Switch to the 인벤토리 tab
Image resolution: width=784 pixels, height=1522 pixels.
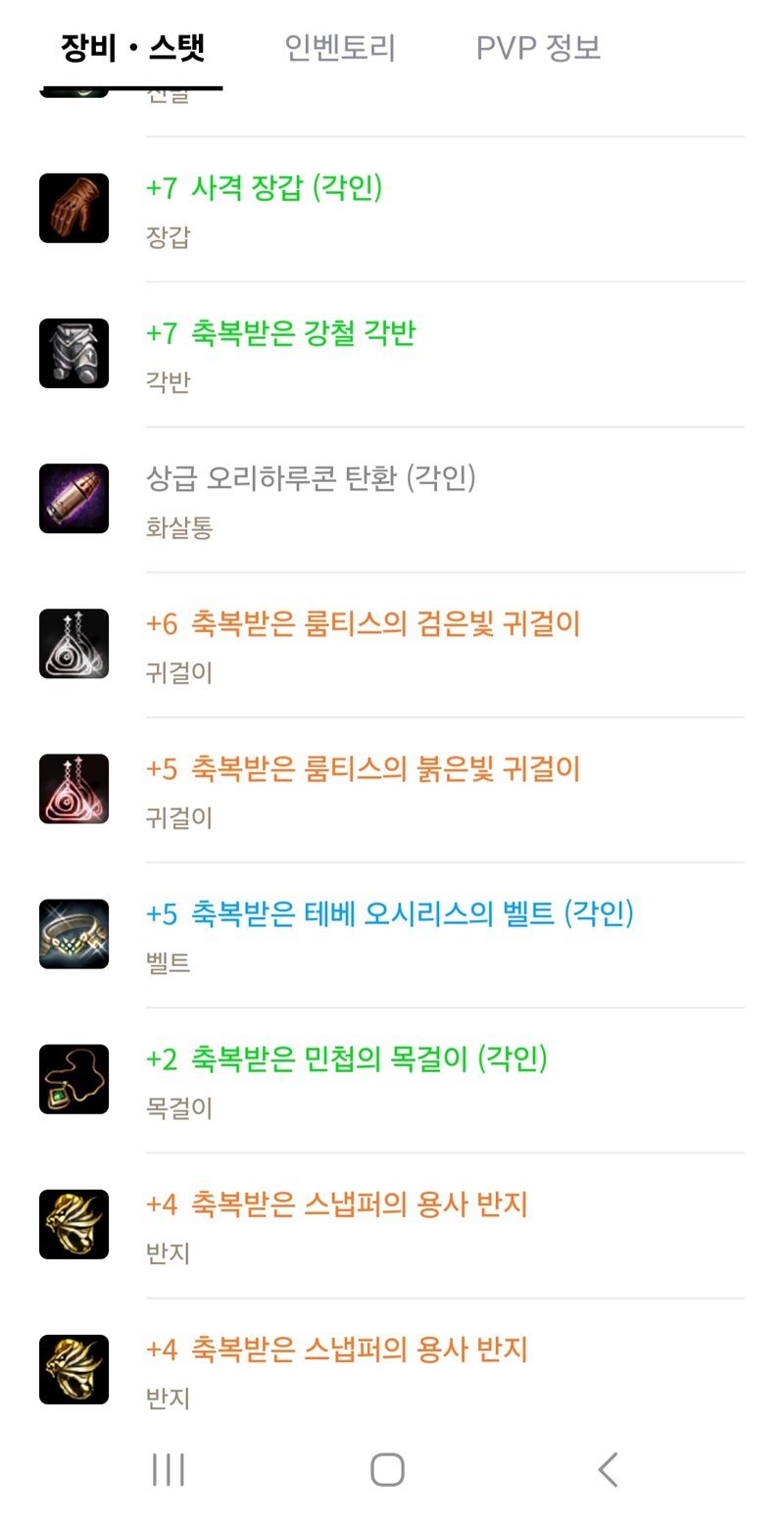pos(339,47)
